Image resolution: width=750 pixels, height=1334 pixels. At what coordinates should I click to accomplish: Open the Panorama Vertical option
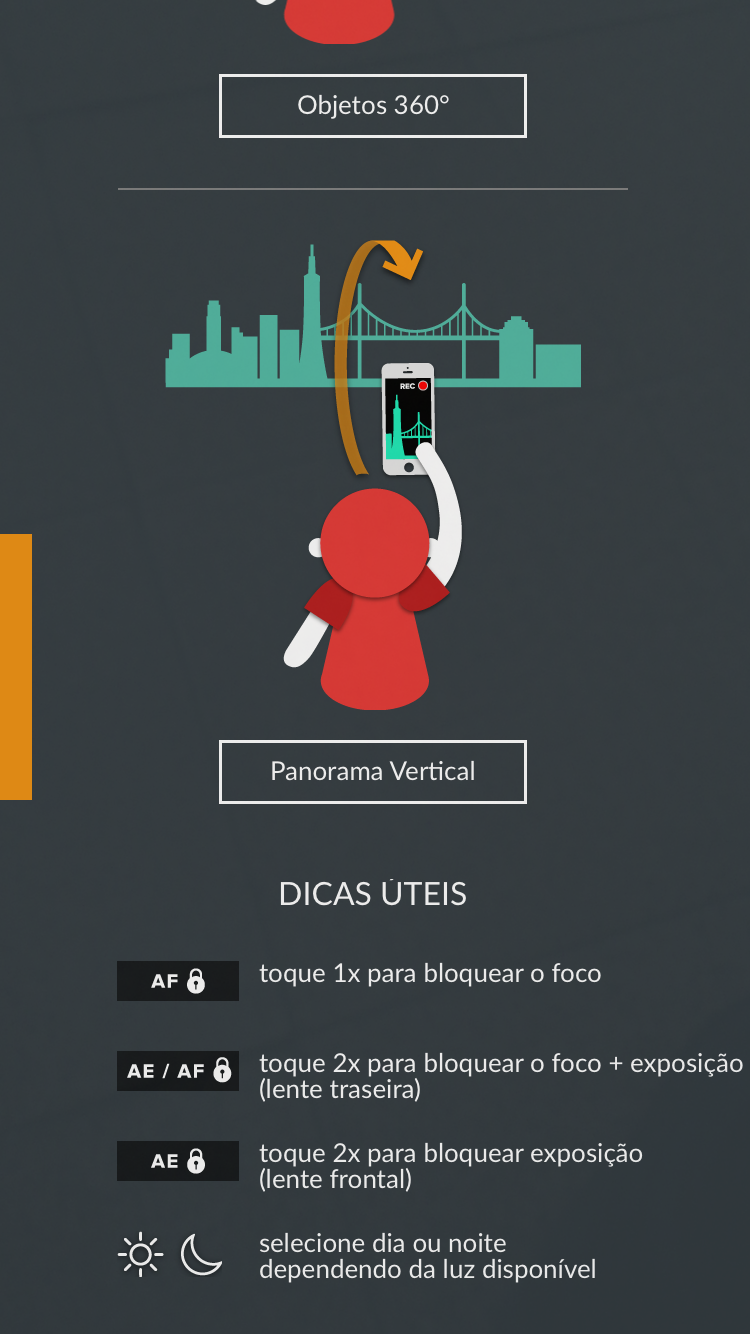point(372,771)
